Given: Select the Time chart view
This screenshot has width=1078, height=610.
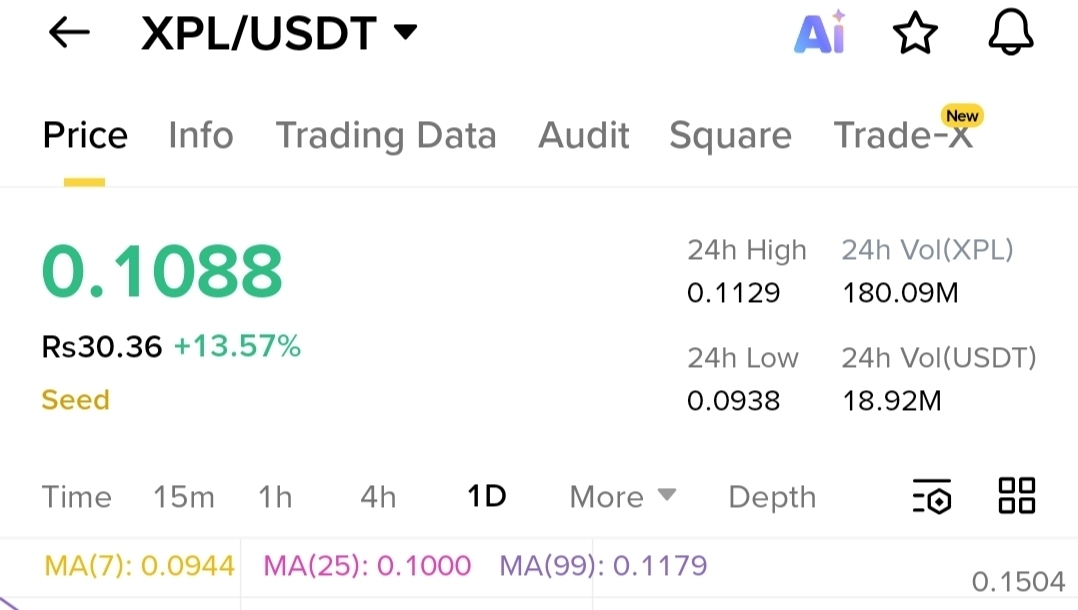Looking at the screenshot, I should (x=76, y=497).
